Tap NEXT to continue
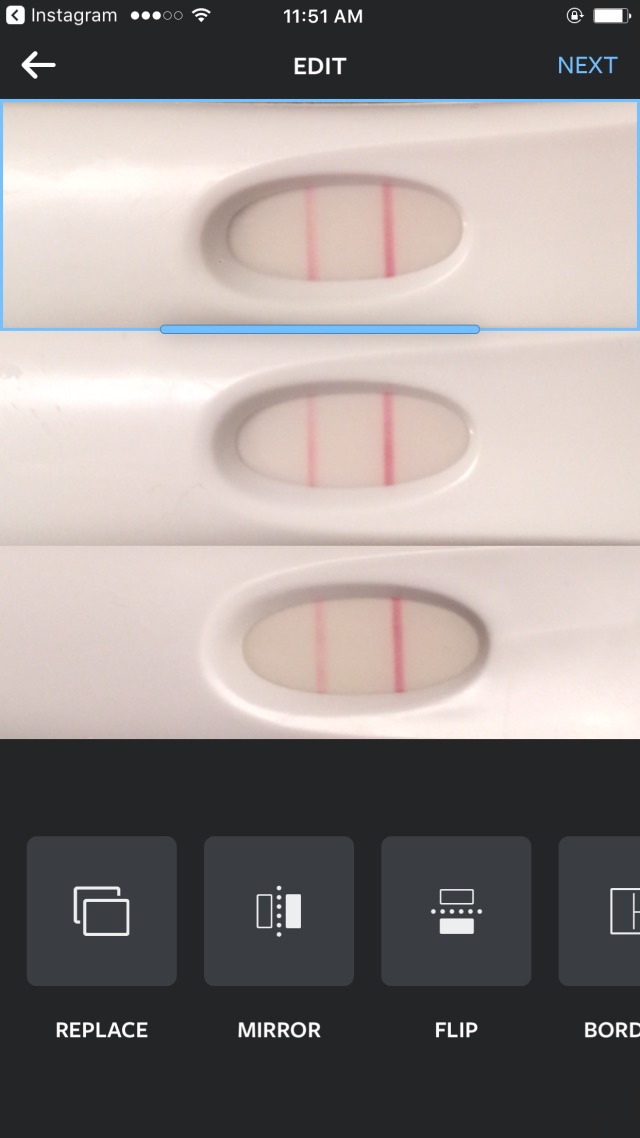This screenshot has width=640, height=1138. pos(587,66)
